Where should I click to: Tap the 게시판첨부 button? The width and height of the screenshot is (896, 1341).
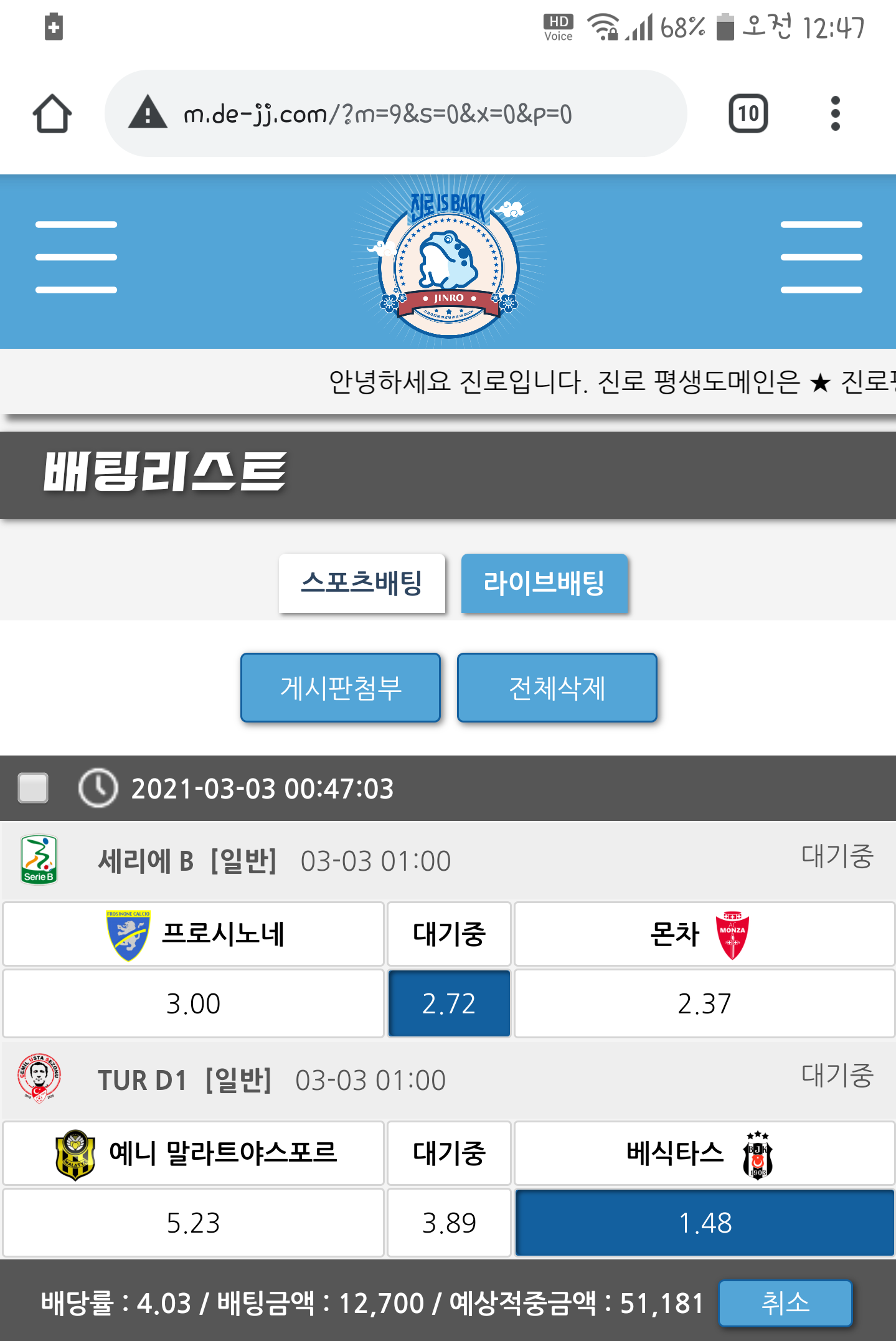coord(341,688)
